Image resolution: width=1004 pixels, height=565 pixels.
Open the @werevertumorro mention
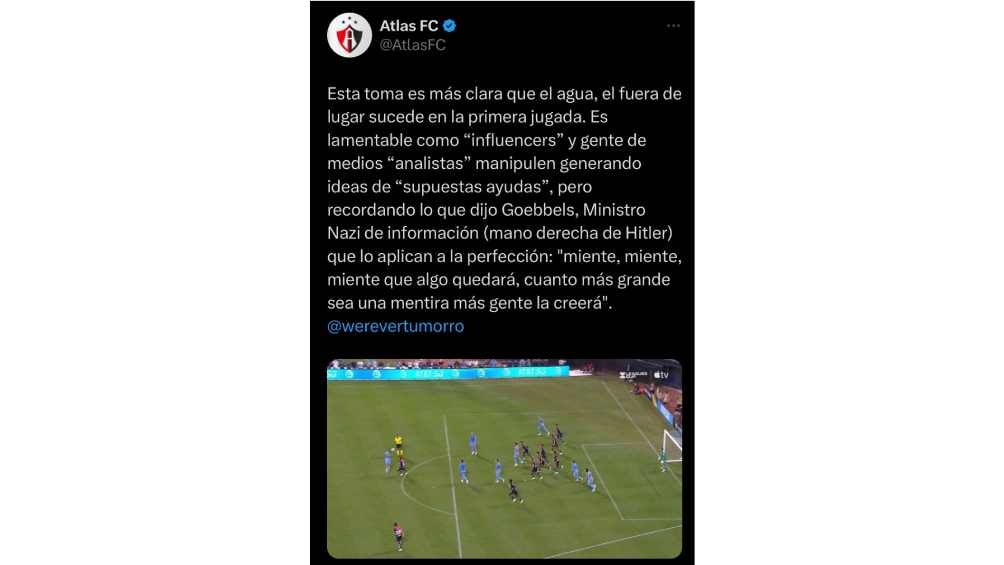tap(395, 326)
